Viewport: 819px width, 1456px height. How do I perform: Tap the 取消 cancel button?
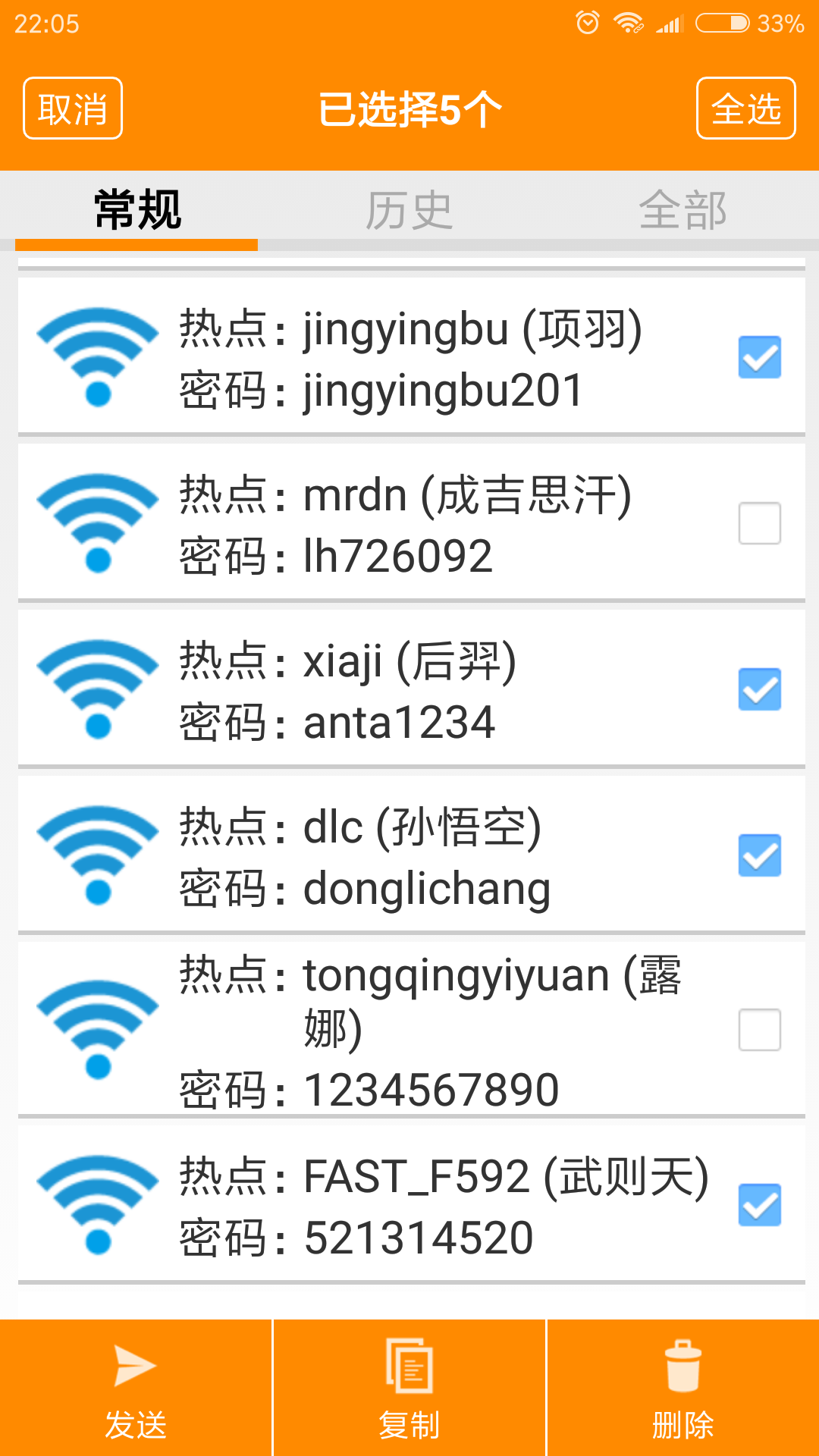coord(72,108)
